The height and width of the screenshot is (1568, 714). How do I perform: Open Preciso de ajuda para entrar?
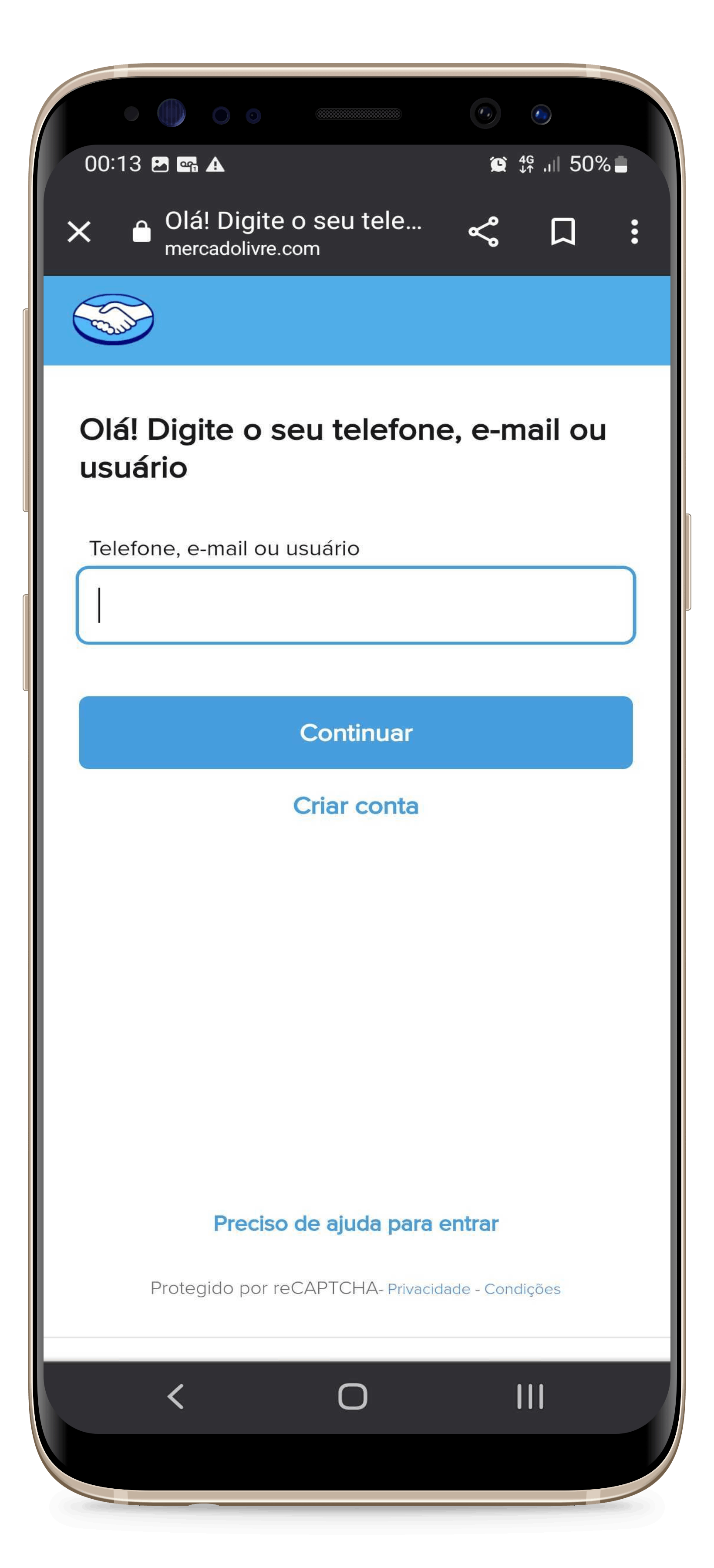356,1223
